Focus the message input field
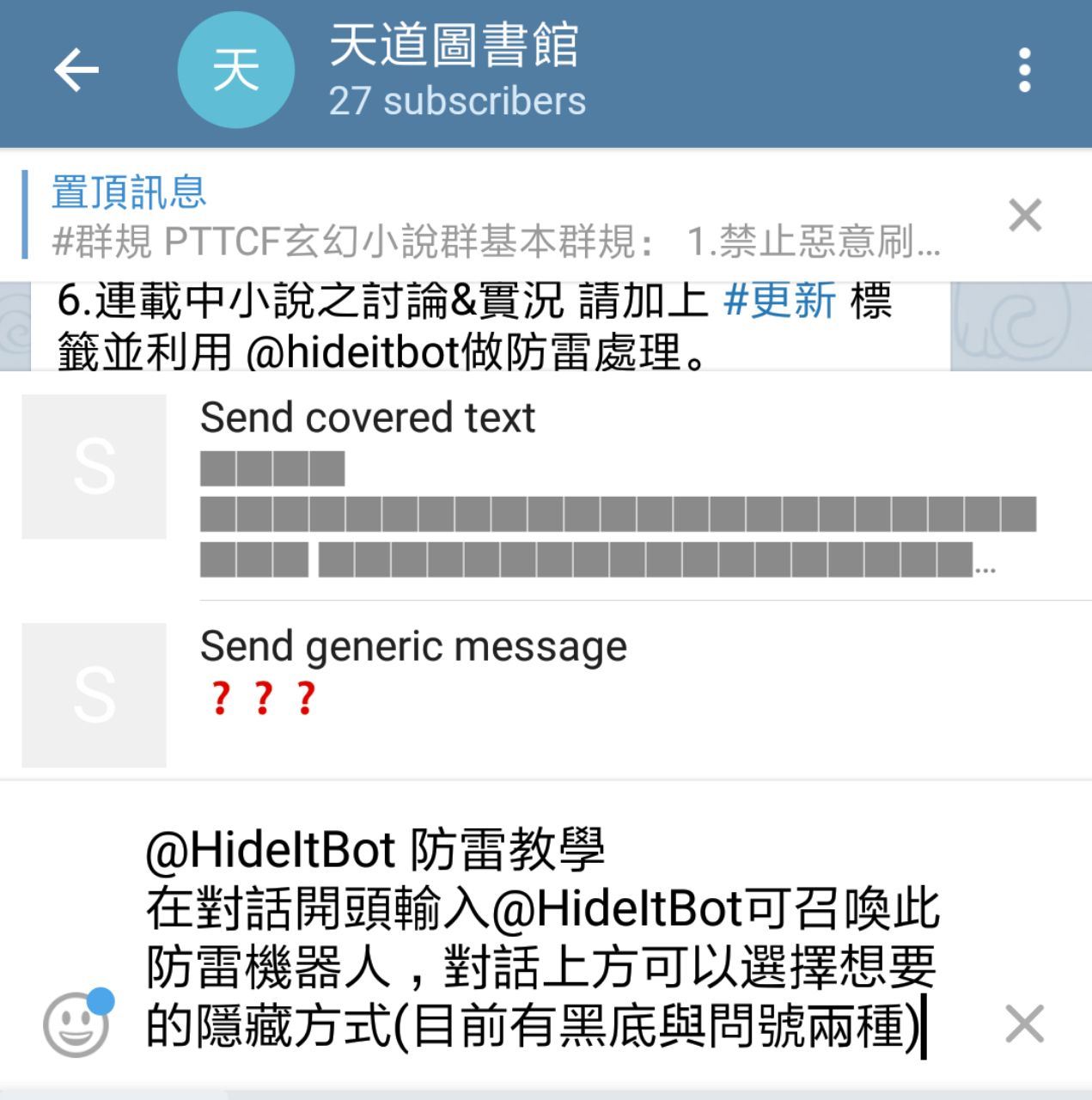Image resolution: width=1092 pixels, height=1100 pixels. pyautogui.click(x=541, y=937)
